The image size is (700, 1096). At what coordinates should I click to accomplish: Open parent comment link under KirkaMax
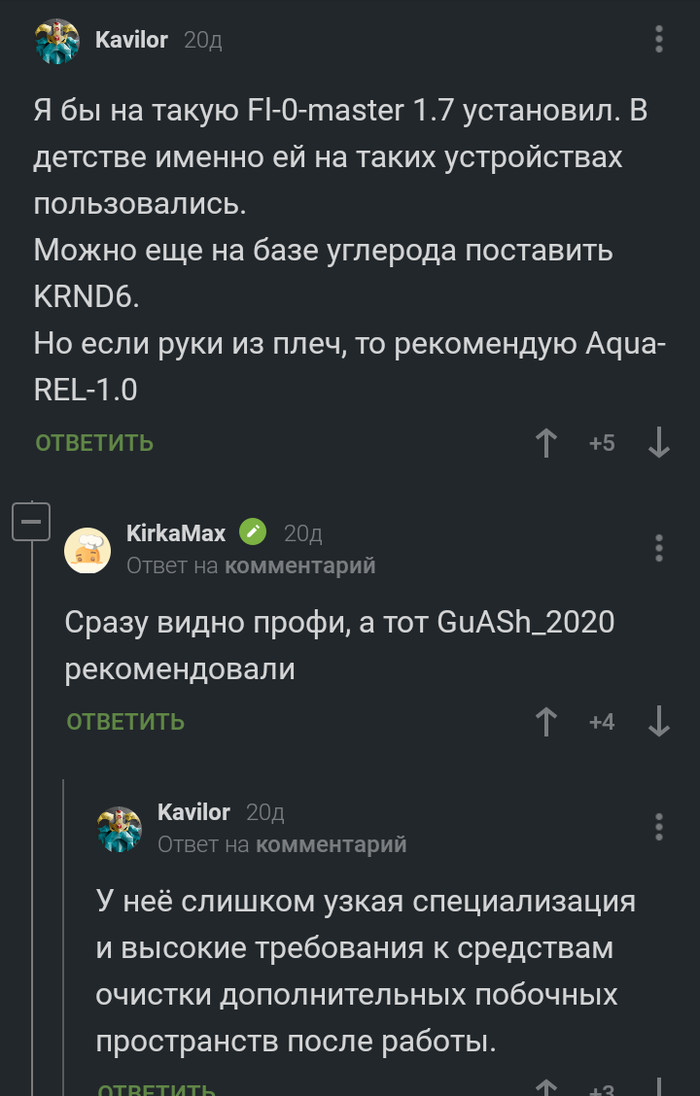(300, 565)
